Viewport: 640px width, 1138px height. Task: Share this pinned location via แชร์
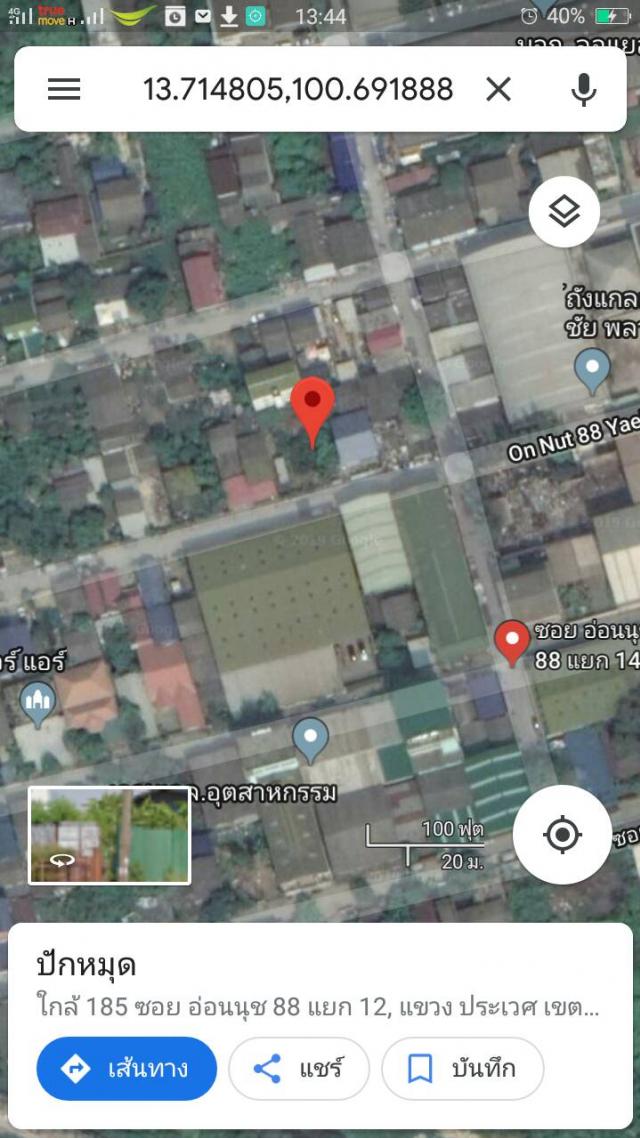click(299, 1068)
